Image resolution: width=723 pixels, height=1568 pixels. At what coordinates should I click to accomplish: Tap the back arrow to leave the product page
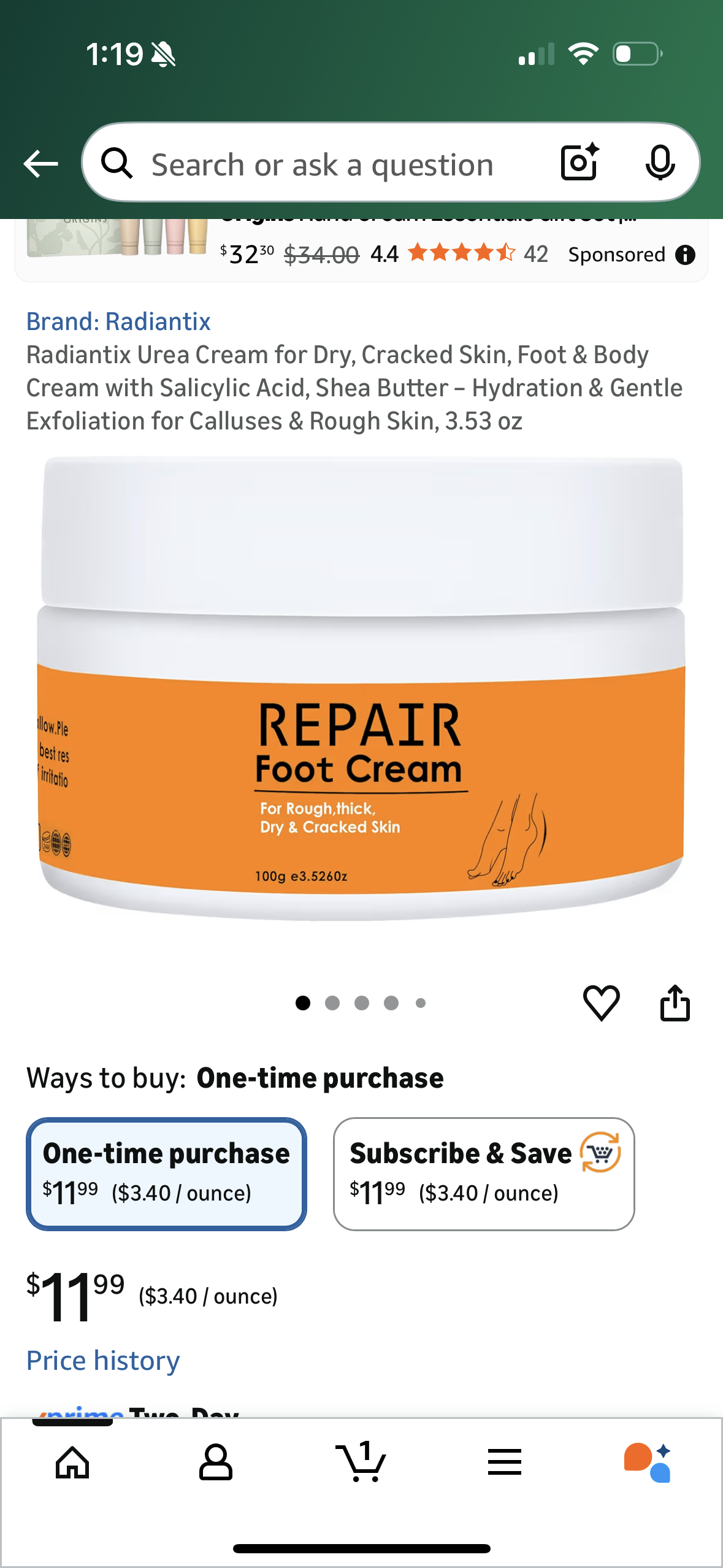click(39, 163)
